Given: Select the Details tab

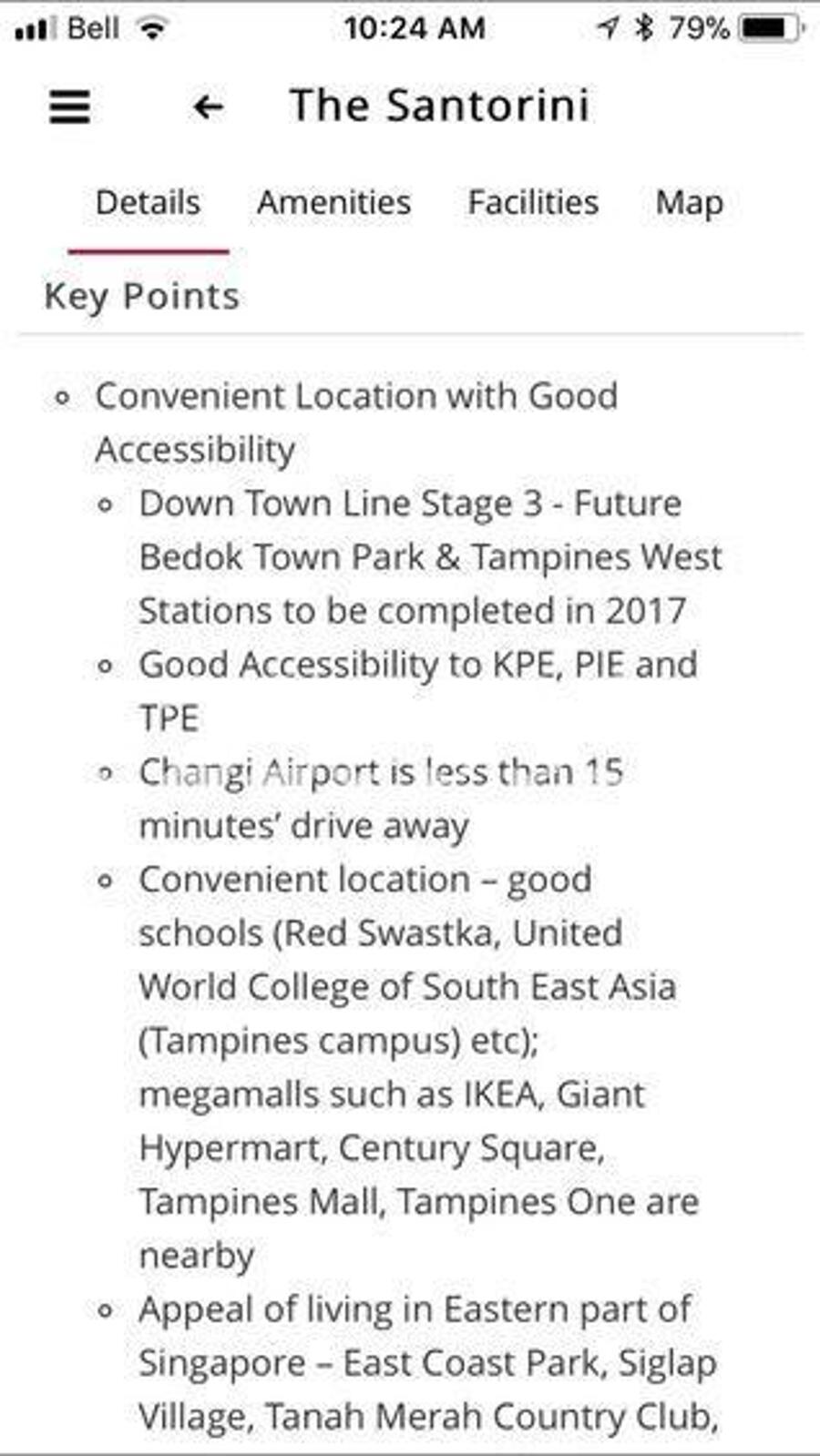Looking at the screenshot, I should click(148, 202).
